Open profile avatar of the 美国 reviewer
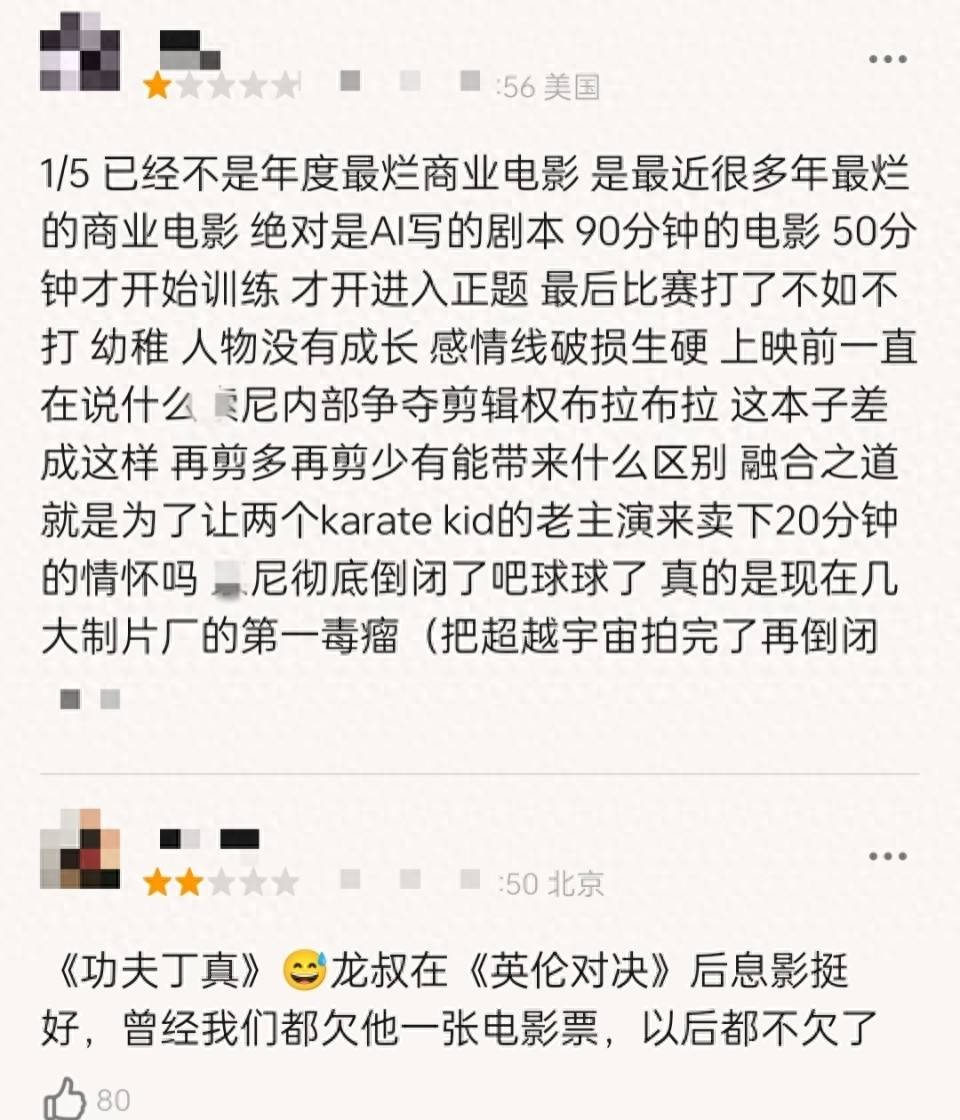Image resolution: width=960 pixels, height=1120 pixels. (x=80, y=50)
